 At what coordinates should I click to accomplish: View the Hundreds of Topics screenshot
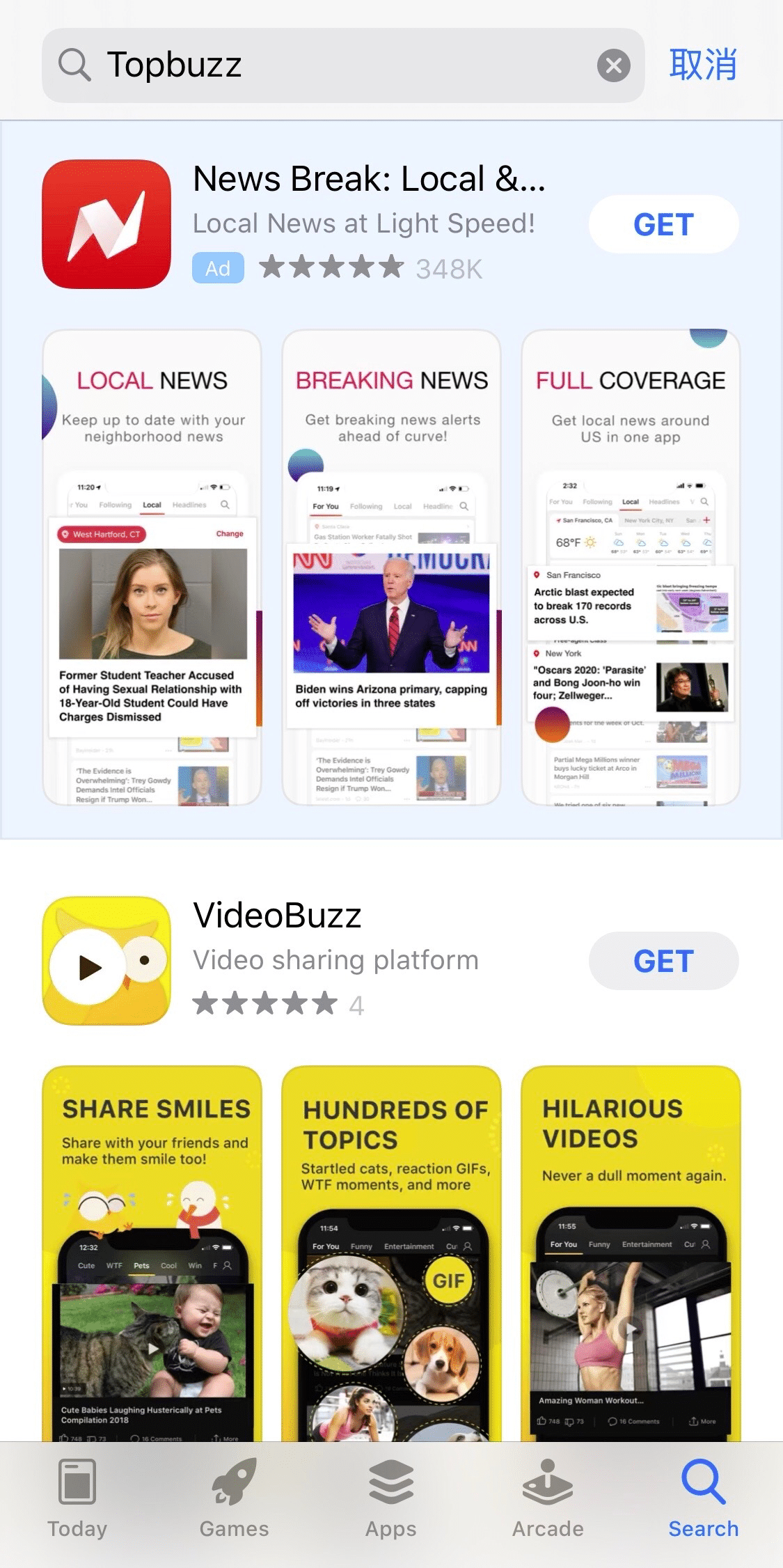pos(391,1253)
